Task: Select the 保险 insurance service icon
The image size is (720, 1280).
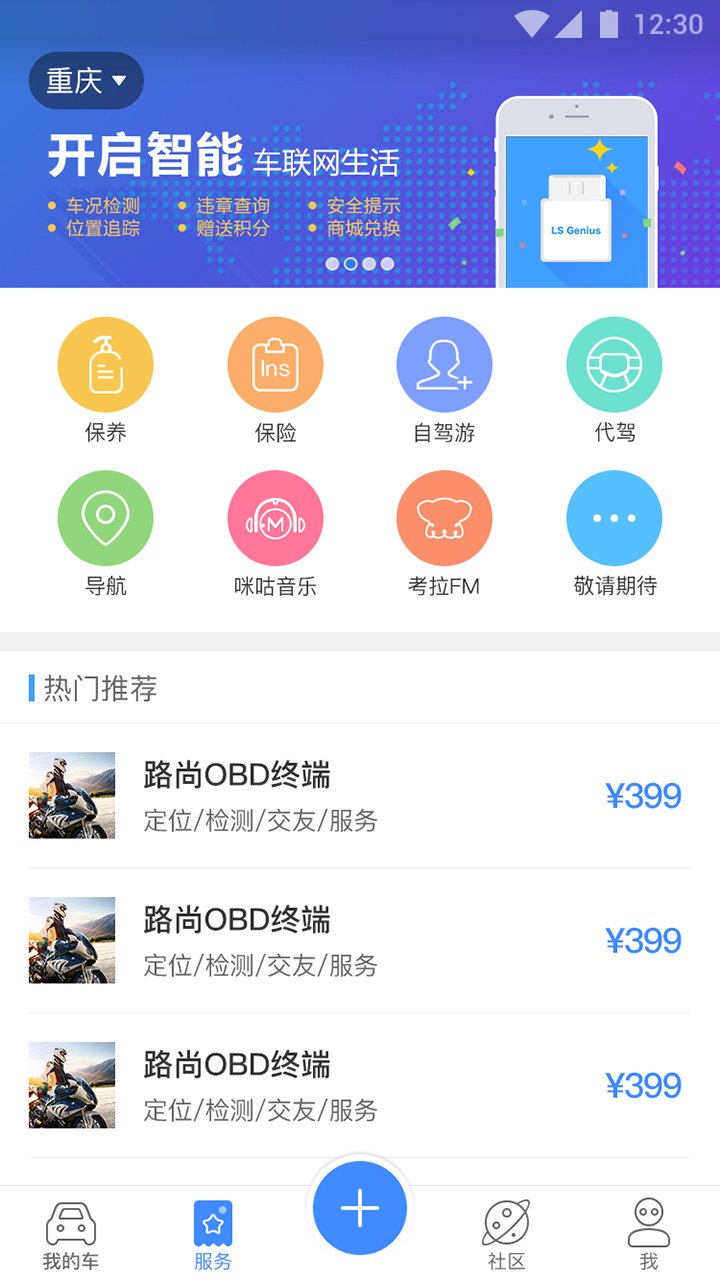Action: pos(275,364)
